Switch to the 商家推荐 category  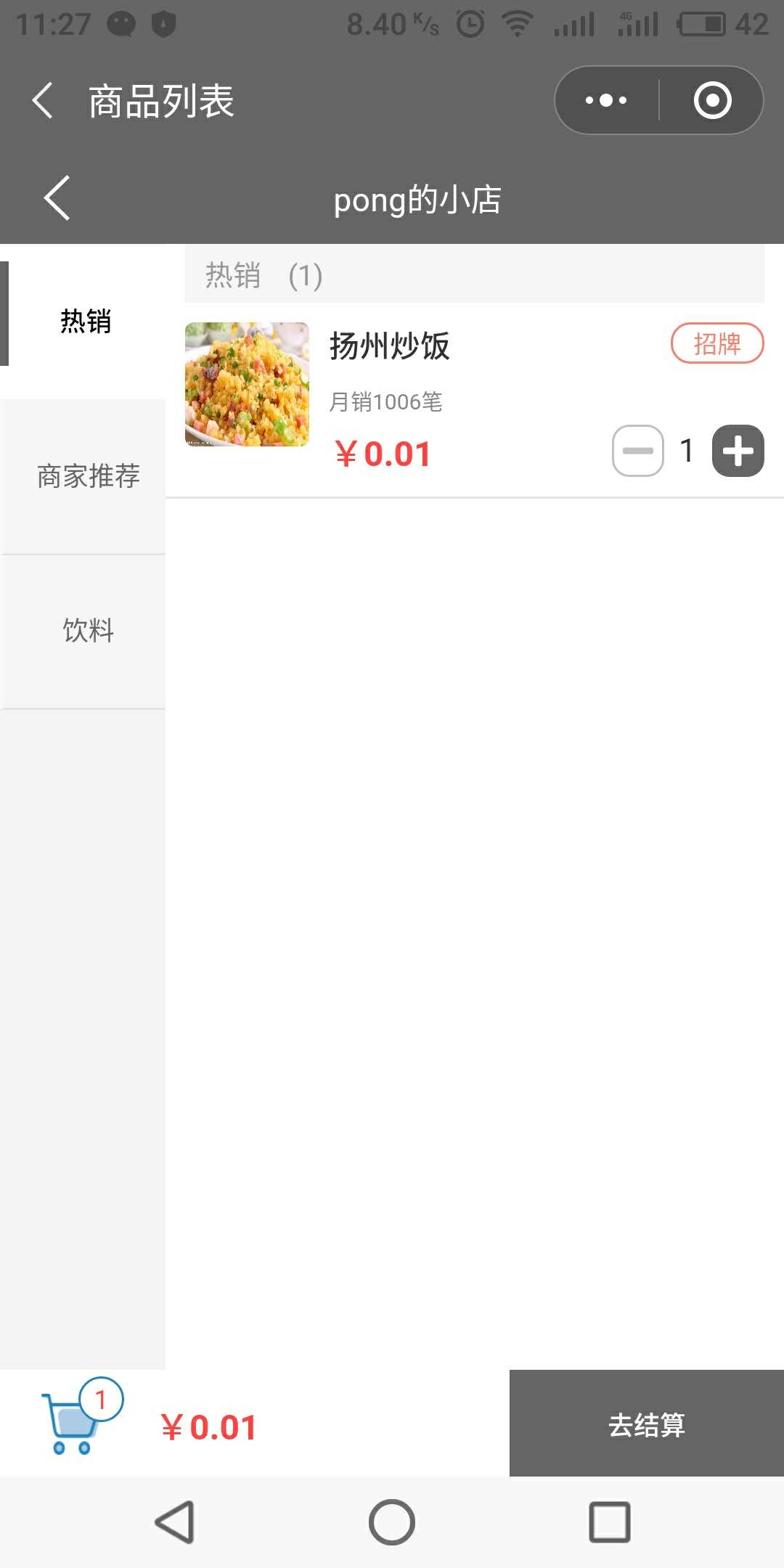(88, 476)
